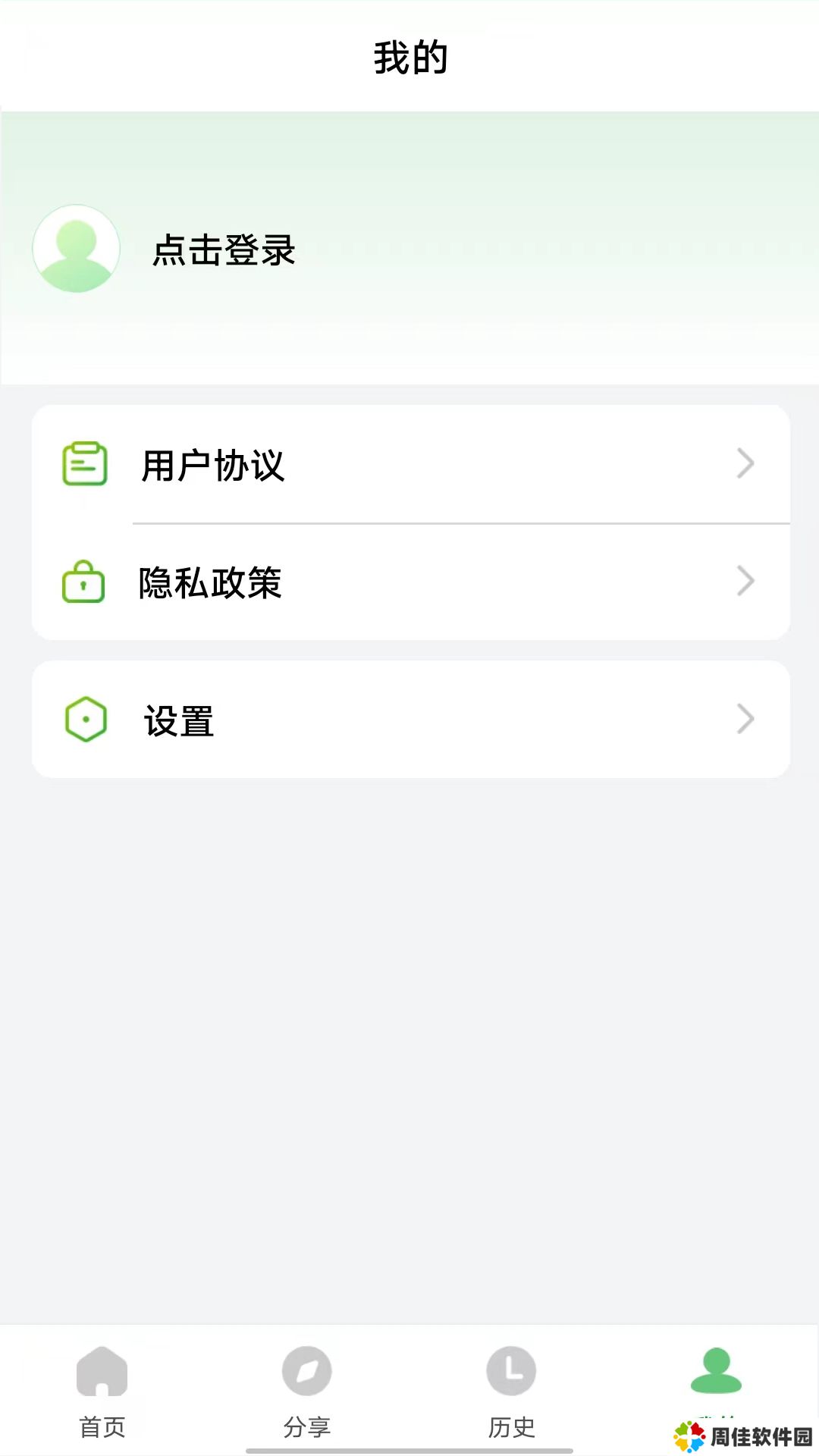Switch to the 历史 tab
Image resolution: width=819 pixels, height=1456 pixels.
pyautogui.click(x=512, y=1392)
